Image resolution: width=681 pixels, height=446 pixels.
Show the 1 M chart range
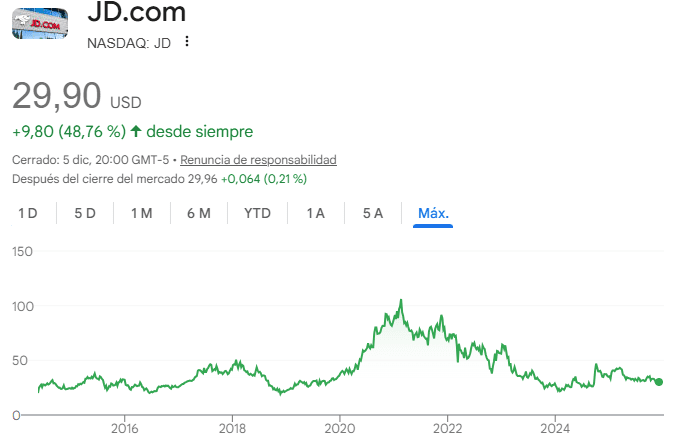141,213
